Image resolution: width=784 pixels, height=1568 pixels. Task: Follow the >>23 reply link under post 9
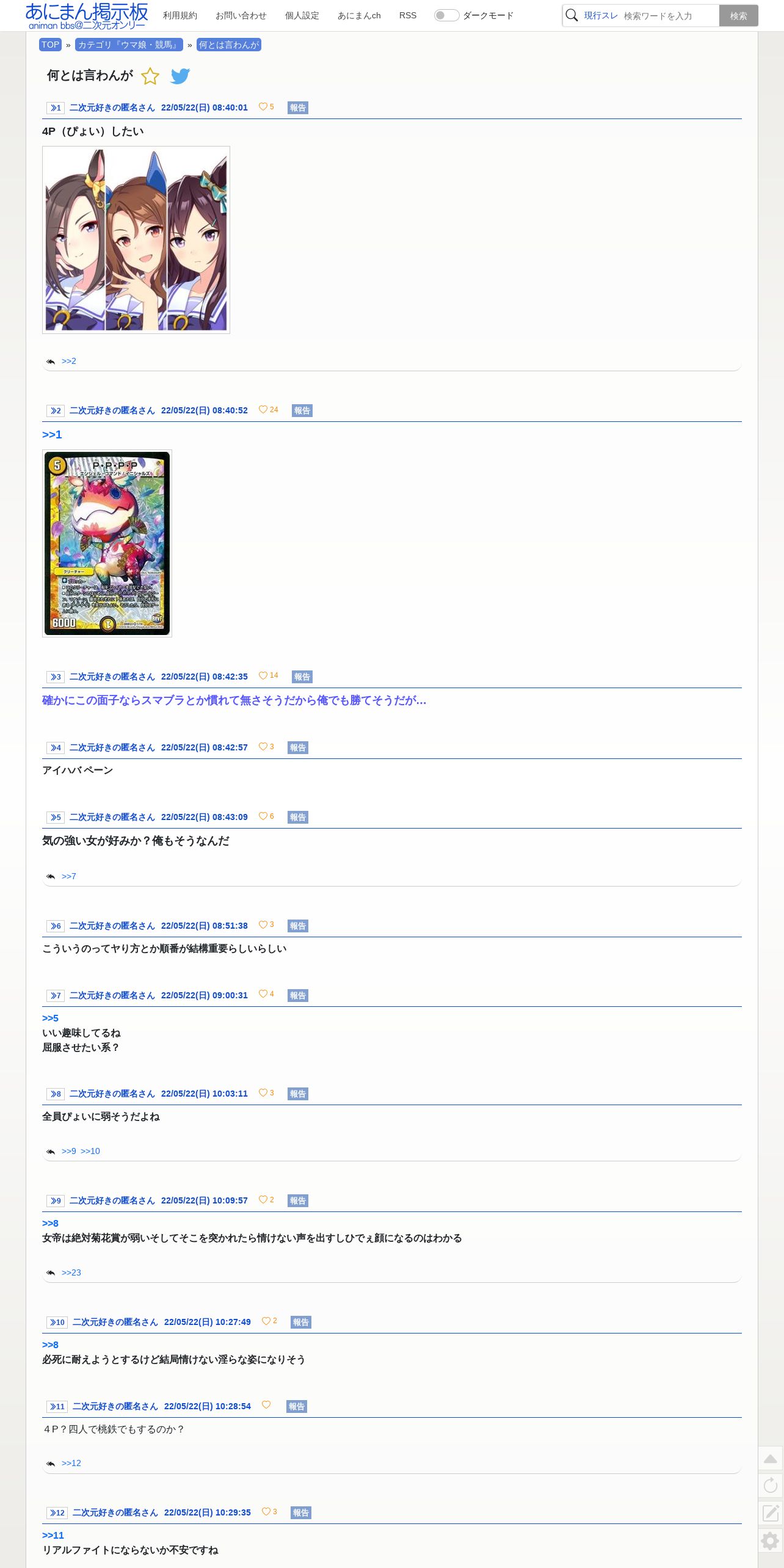(x=71, y=1272)
